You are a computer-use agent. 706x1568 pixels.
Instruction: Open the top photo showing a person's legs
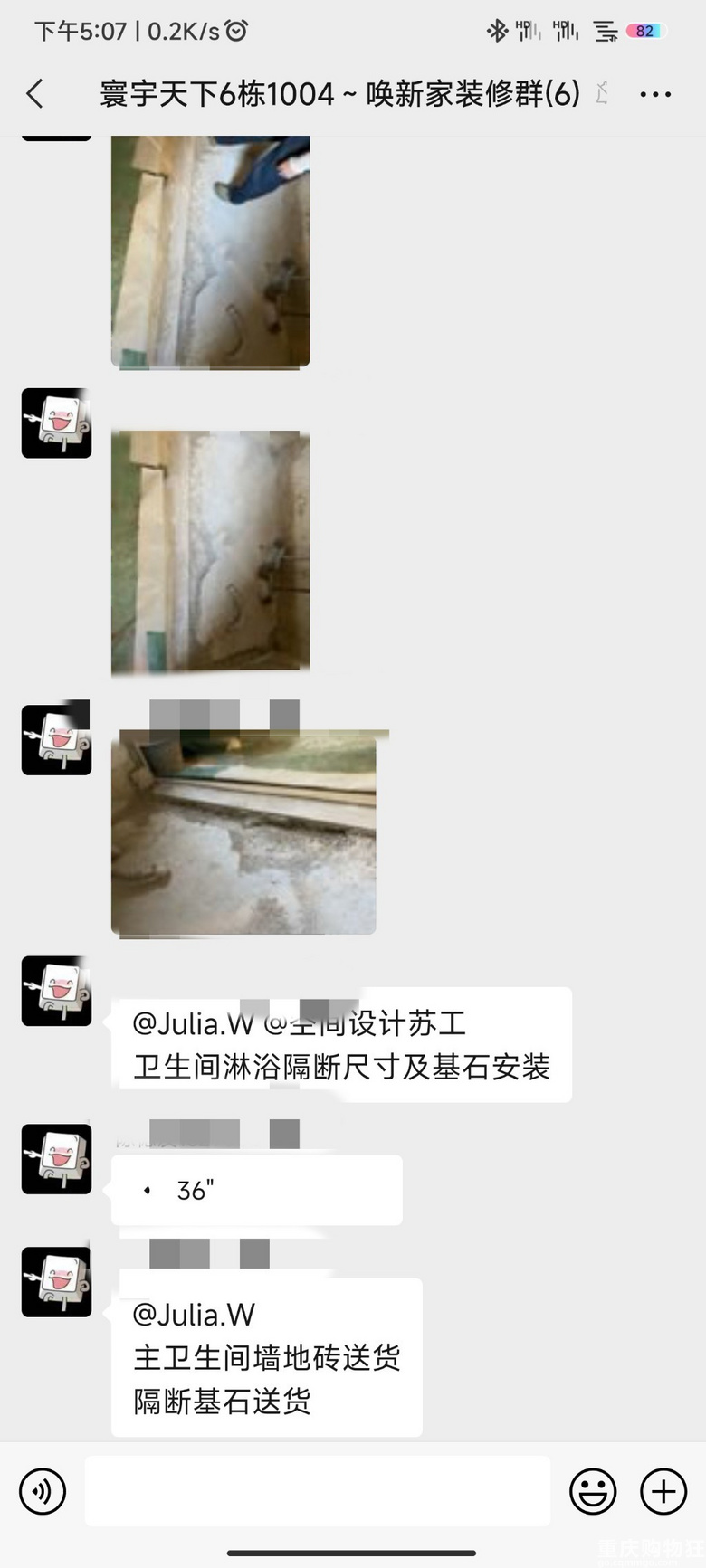pyautogui.click(x=210, y=251)
